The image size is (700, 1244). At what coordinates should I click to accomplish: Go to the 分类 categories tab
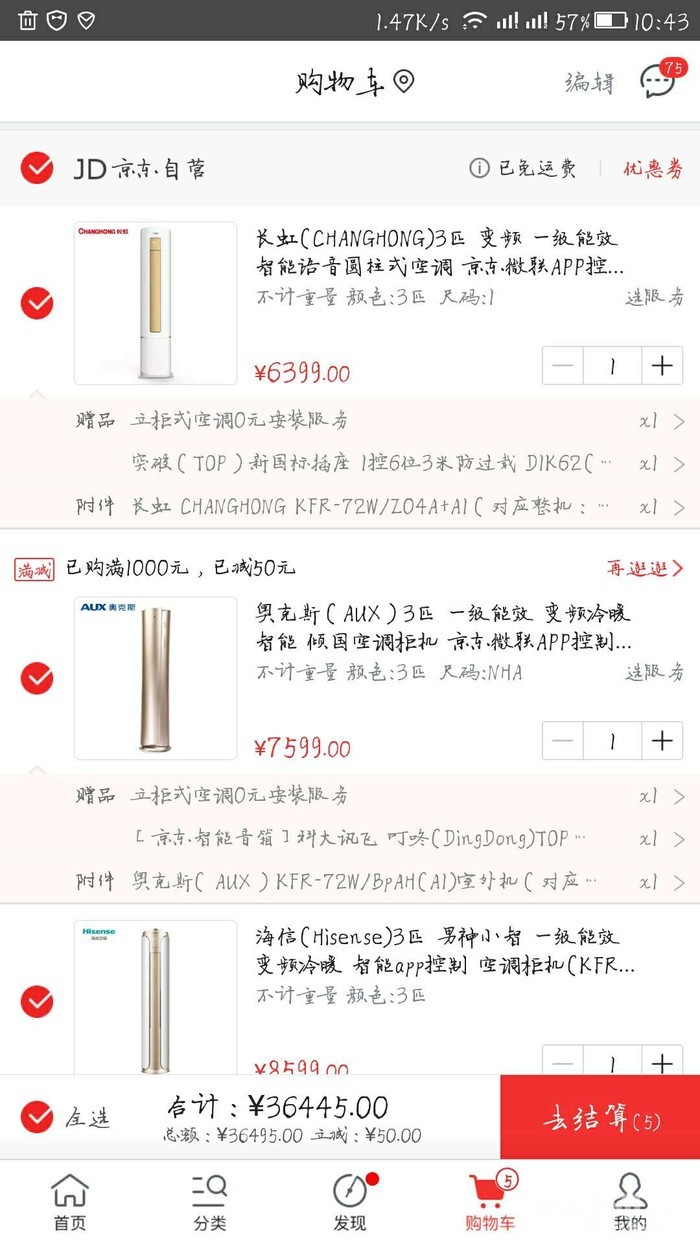point(210,1202)
